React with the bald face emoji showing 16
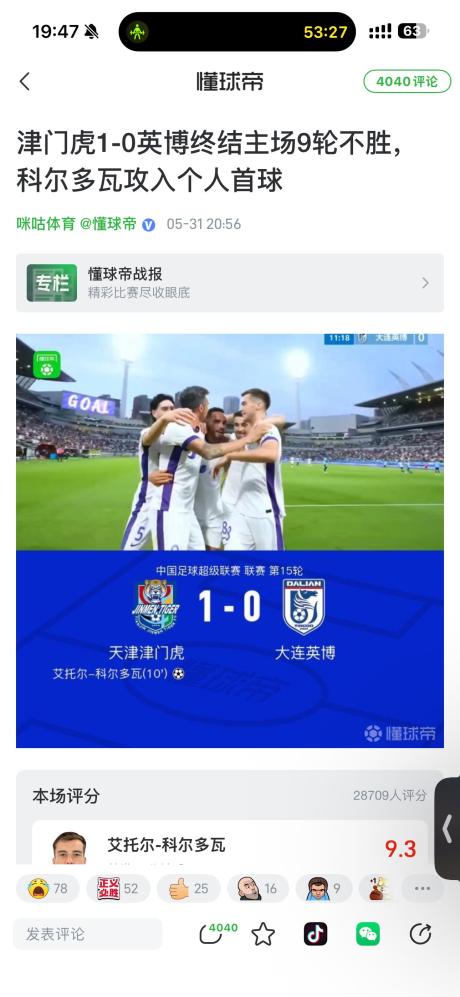The height and width of the screenshot is (997, 460). 257,888
